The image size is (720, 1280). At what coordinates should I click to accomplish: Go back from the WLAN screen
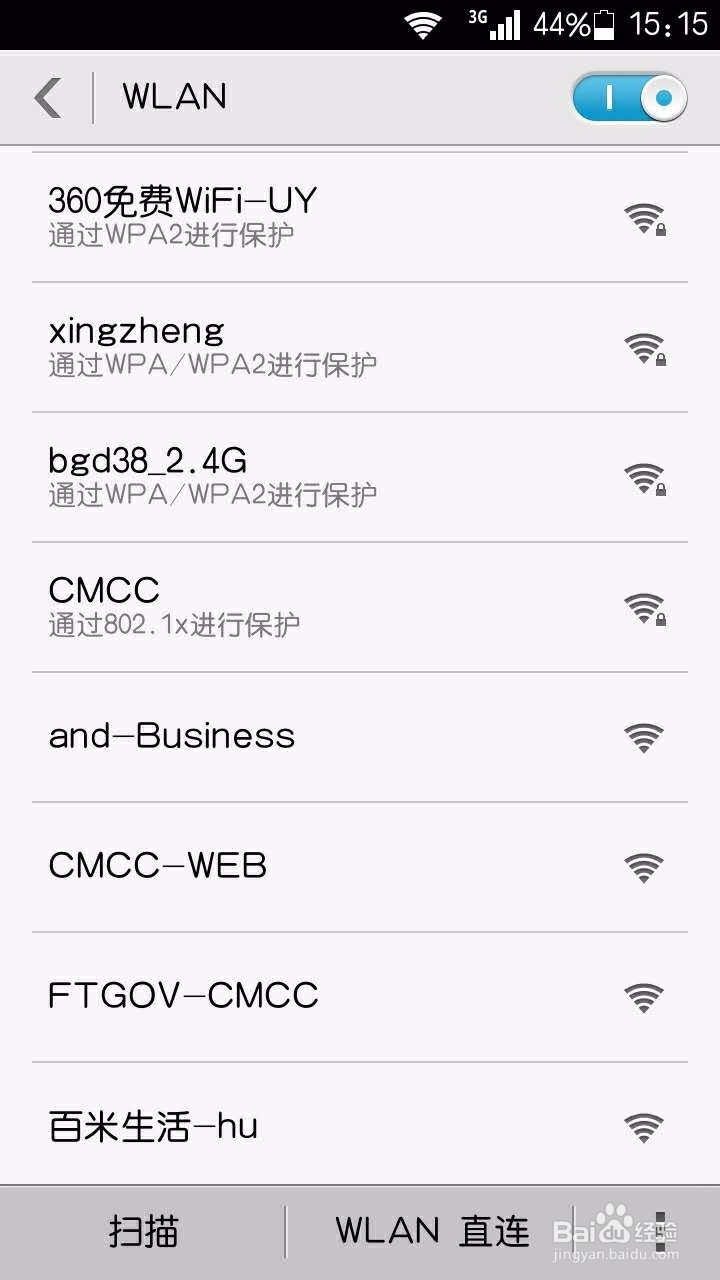[48, 97]
